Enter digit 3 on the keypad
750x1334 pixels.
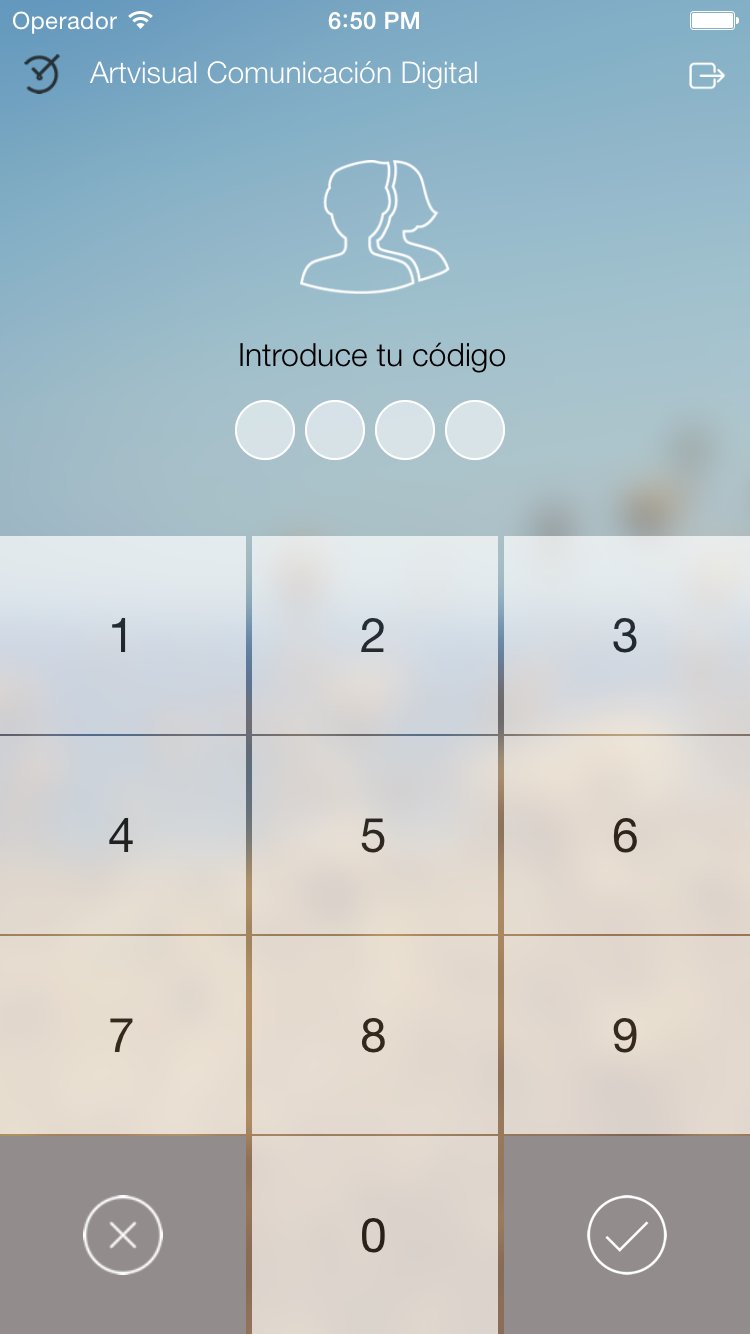(627, 635)
